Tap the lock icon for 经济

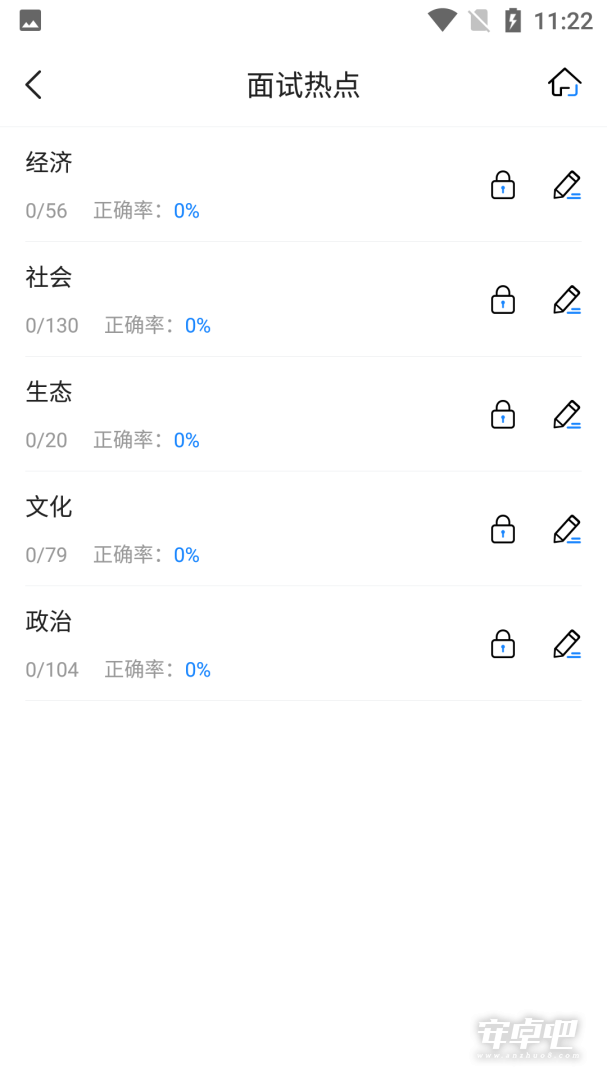[x=503, y=185]
